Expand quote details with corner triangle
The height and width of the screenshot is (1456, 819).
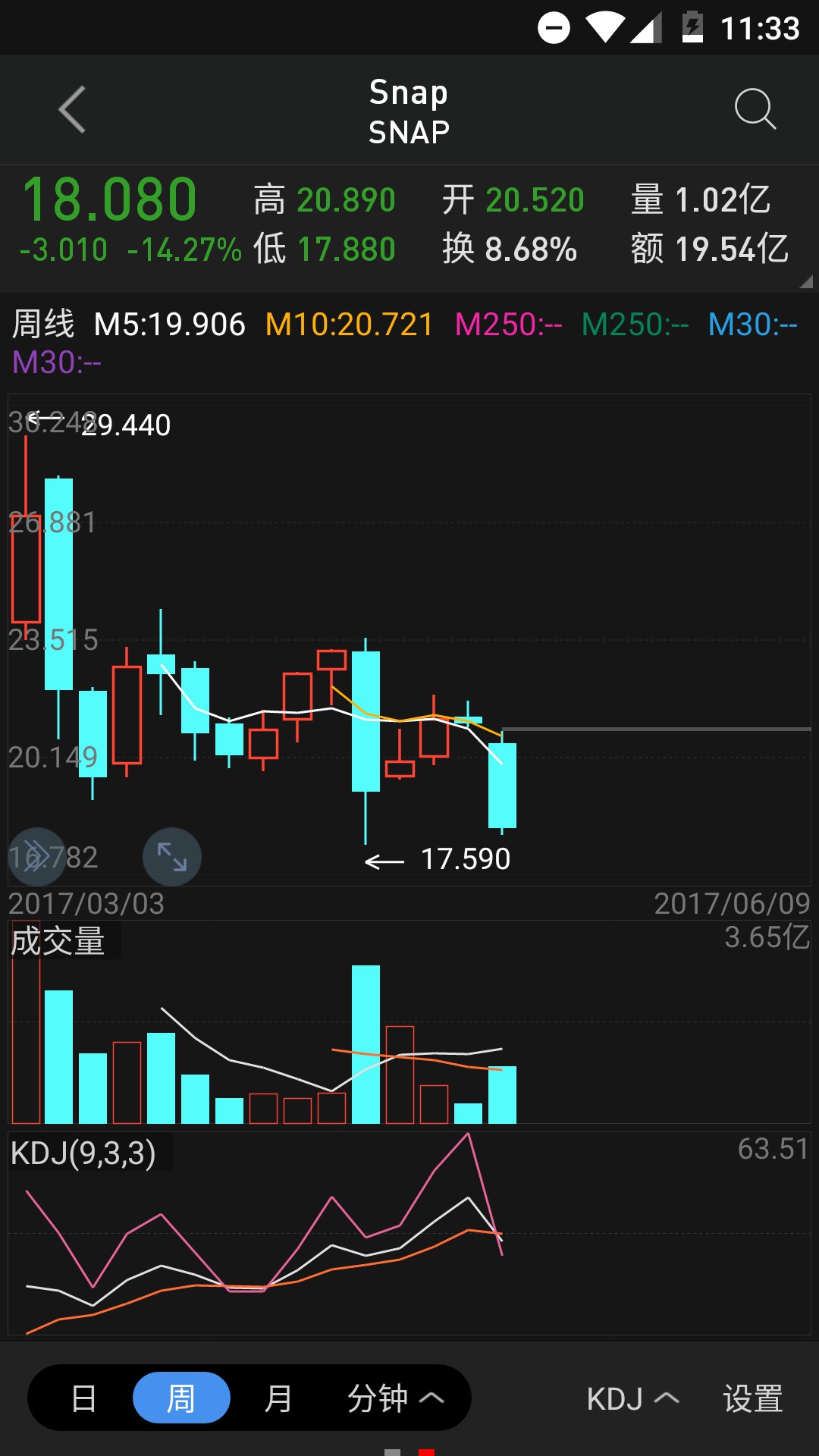(805, 281)
